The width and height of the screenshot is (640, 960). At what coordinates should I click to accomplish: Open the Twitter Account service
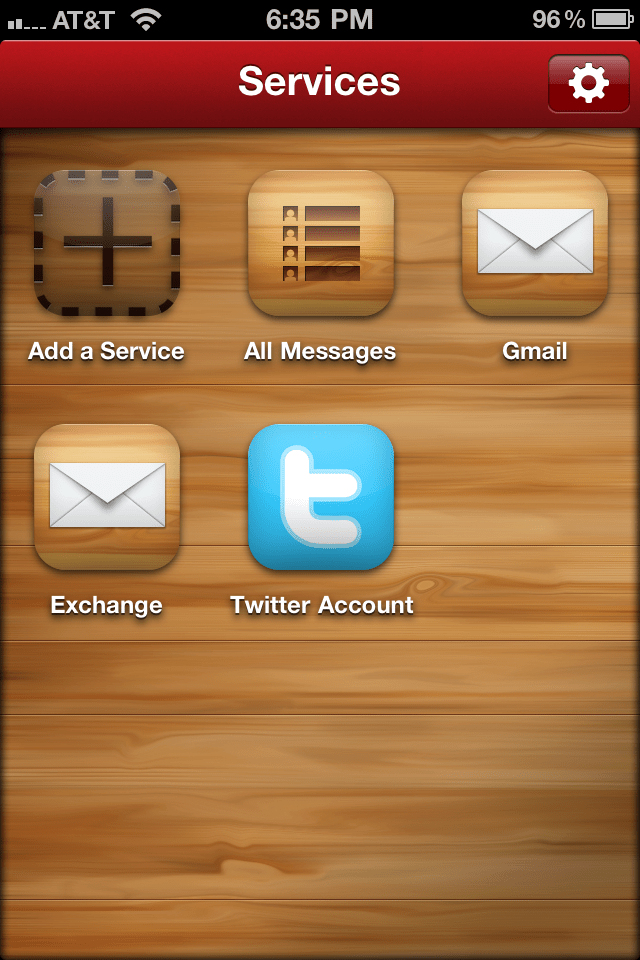click(321, 497)
